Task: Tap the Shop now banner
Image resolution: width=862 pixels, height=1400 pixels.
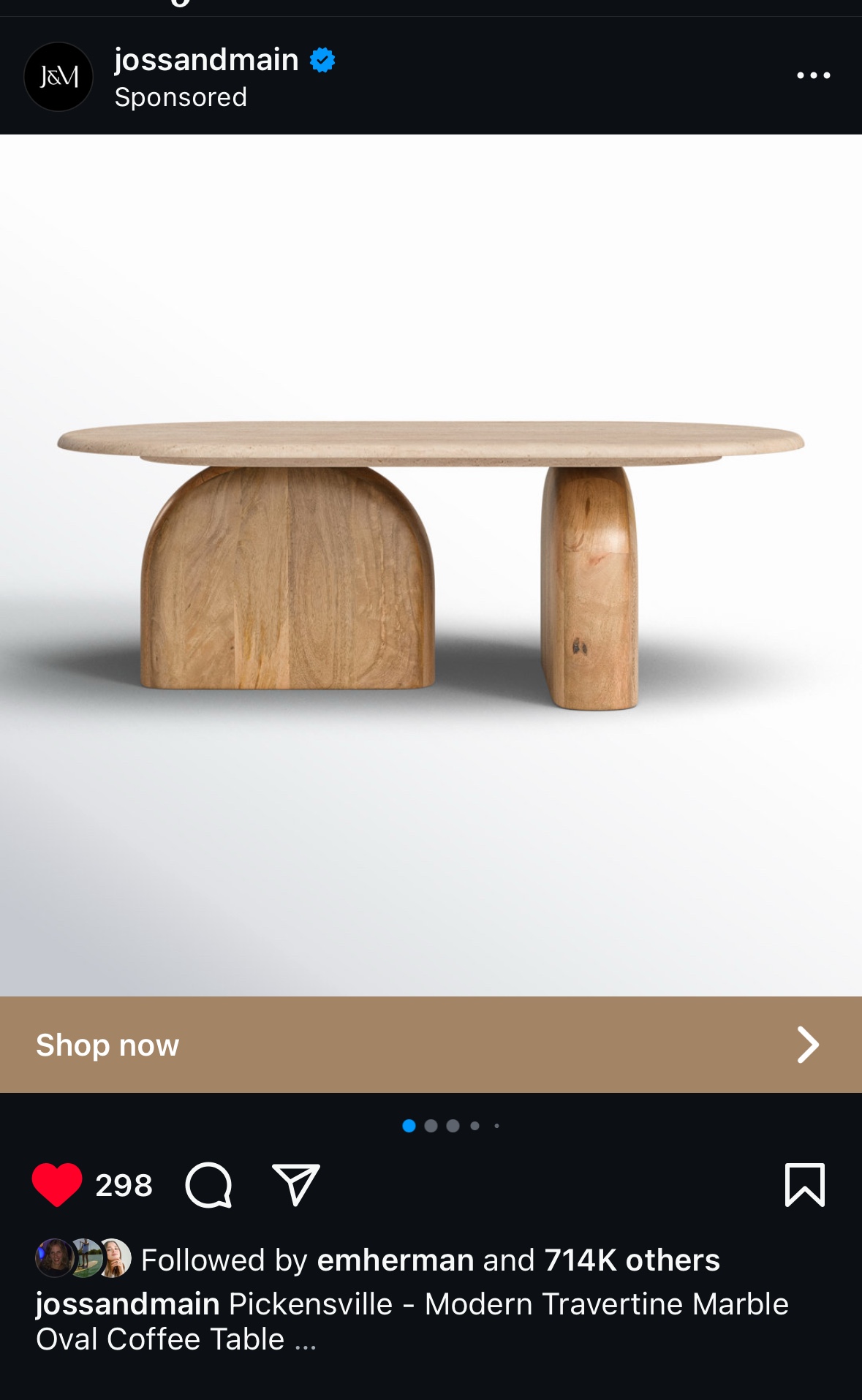Action: tap(431, 1045)
